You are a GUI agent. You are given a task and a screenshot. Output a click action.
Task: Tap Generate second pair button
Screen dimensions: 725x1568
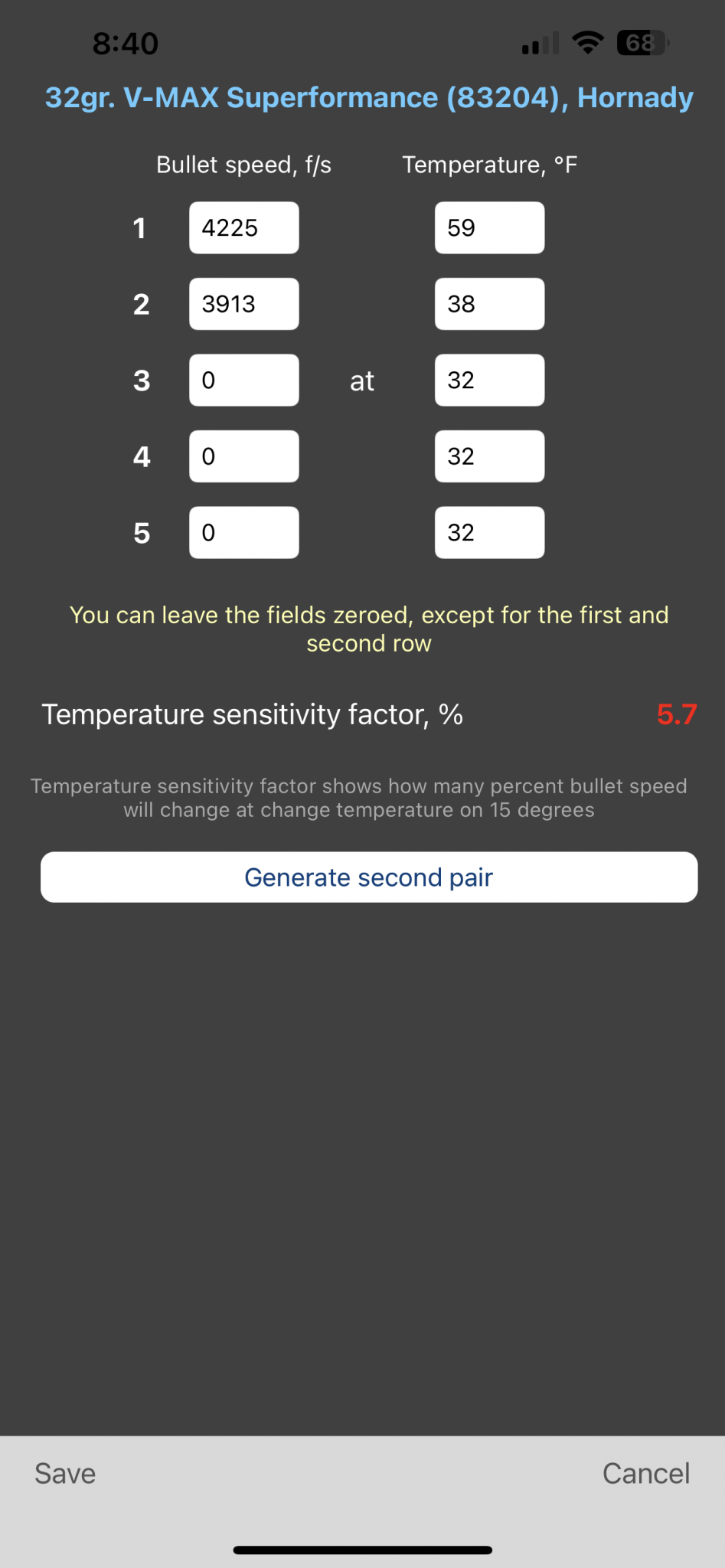[368, 877]
